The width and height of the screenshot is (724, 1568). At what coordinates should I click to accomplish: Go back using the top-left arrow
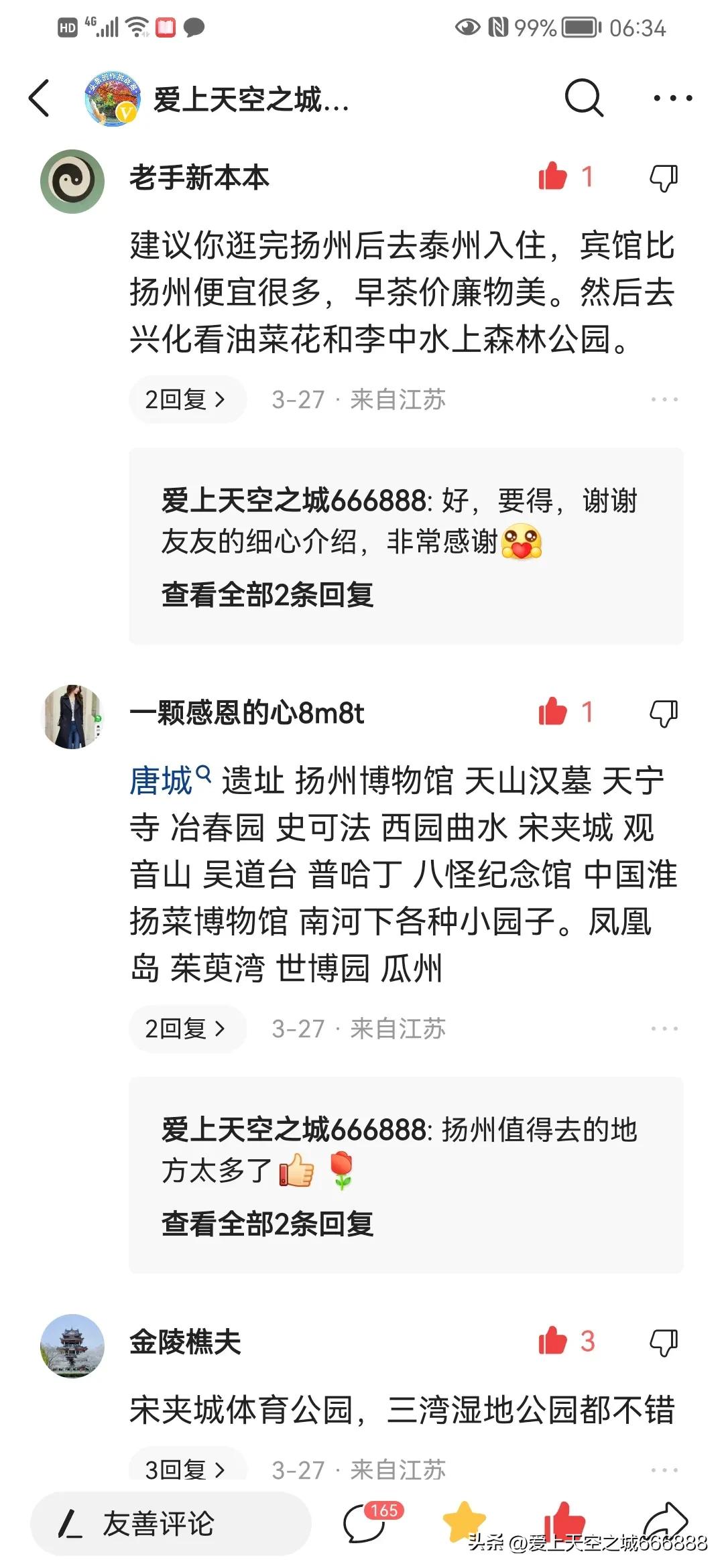pos(40,98)
